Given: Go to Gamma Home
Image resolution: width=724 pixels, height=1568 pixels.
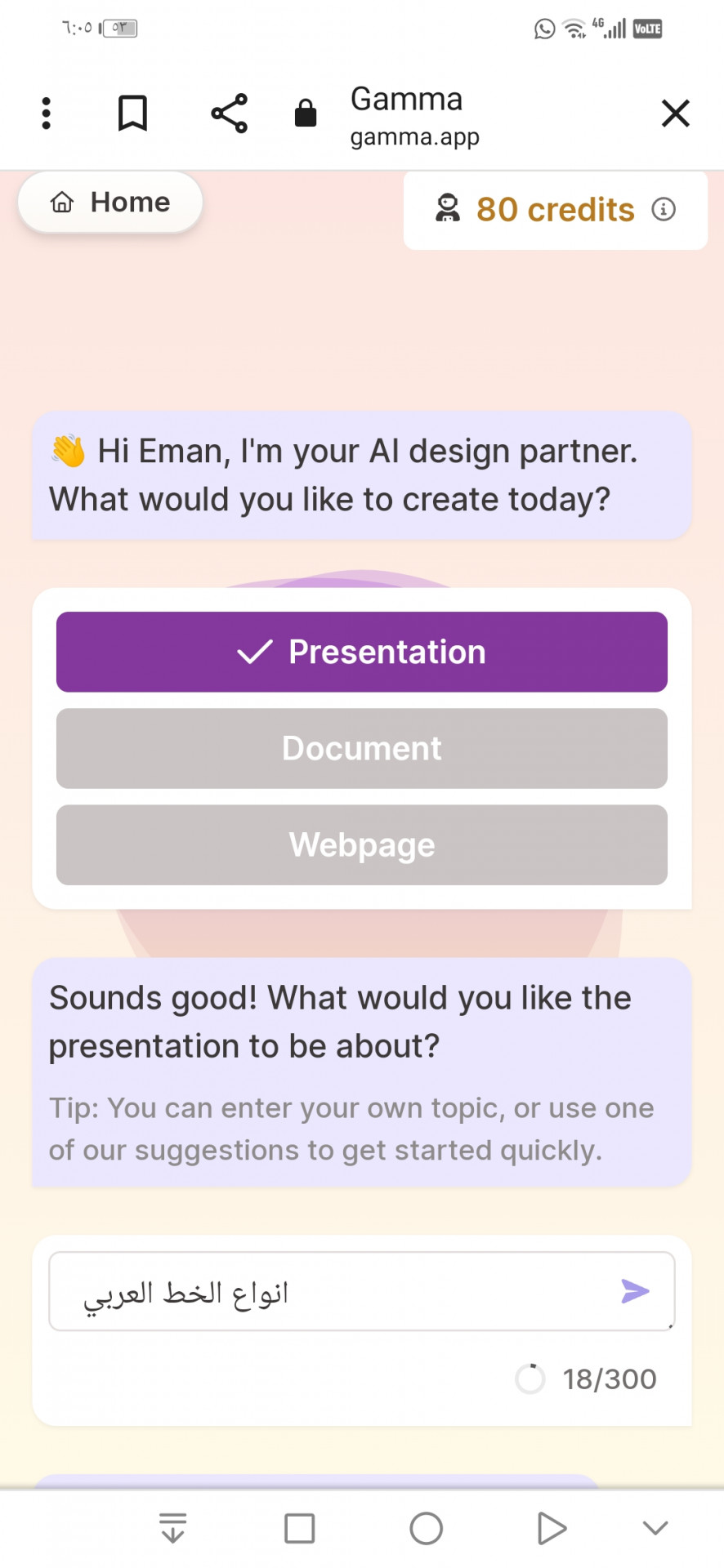Looking at the screenshot, I should 110,203.
